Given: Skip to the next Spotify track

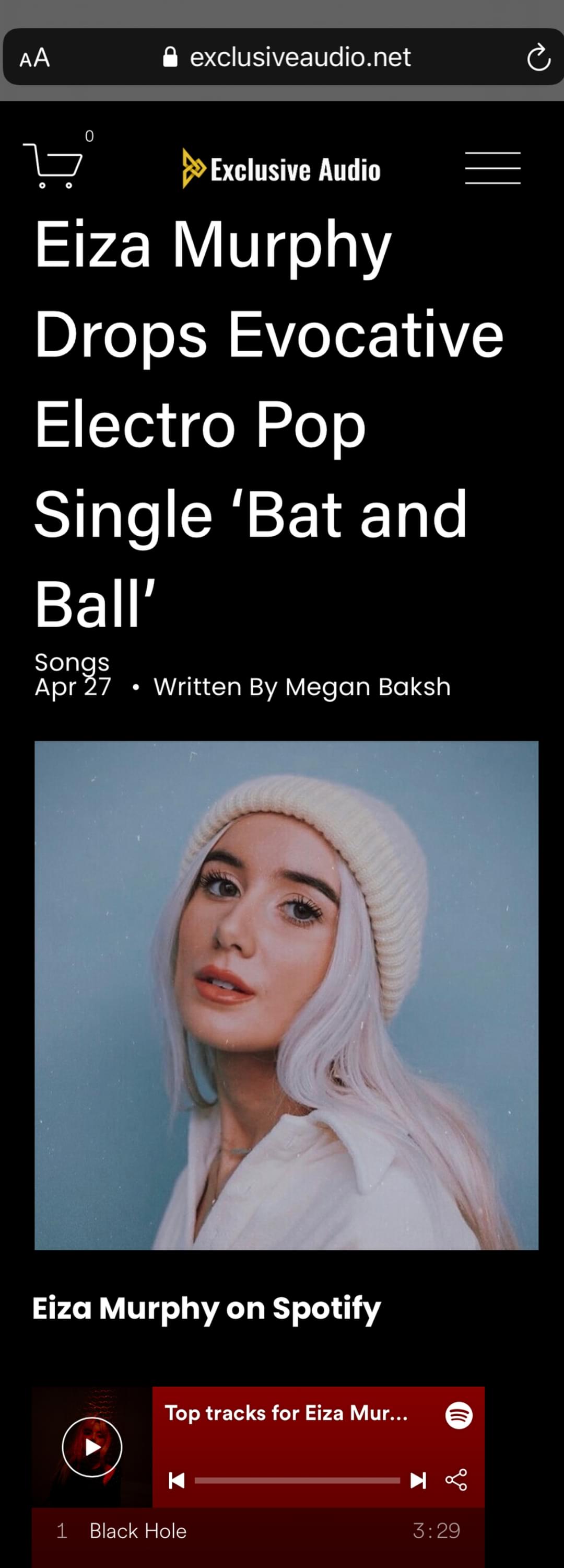Looking at the screenshot, I should point(418,1480).
